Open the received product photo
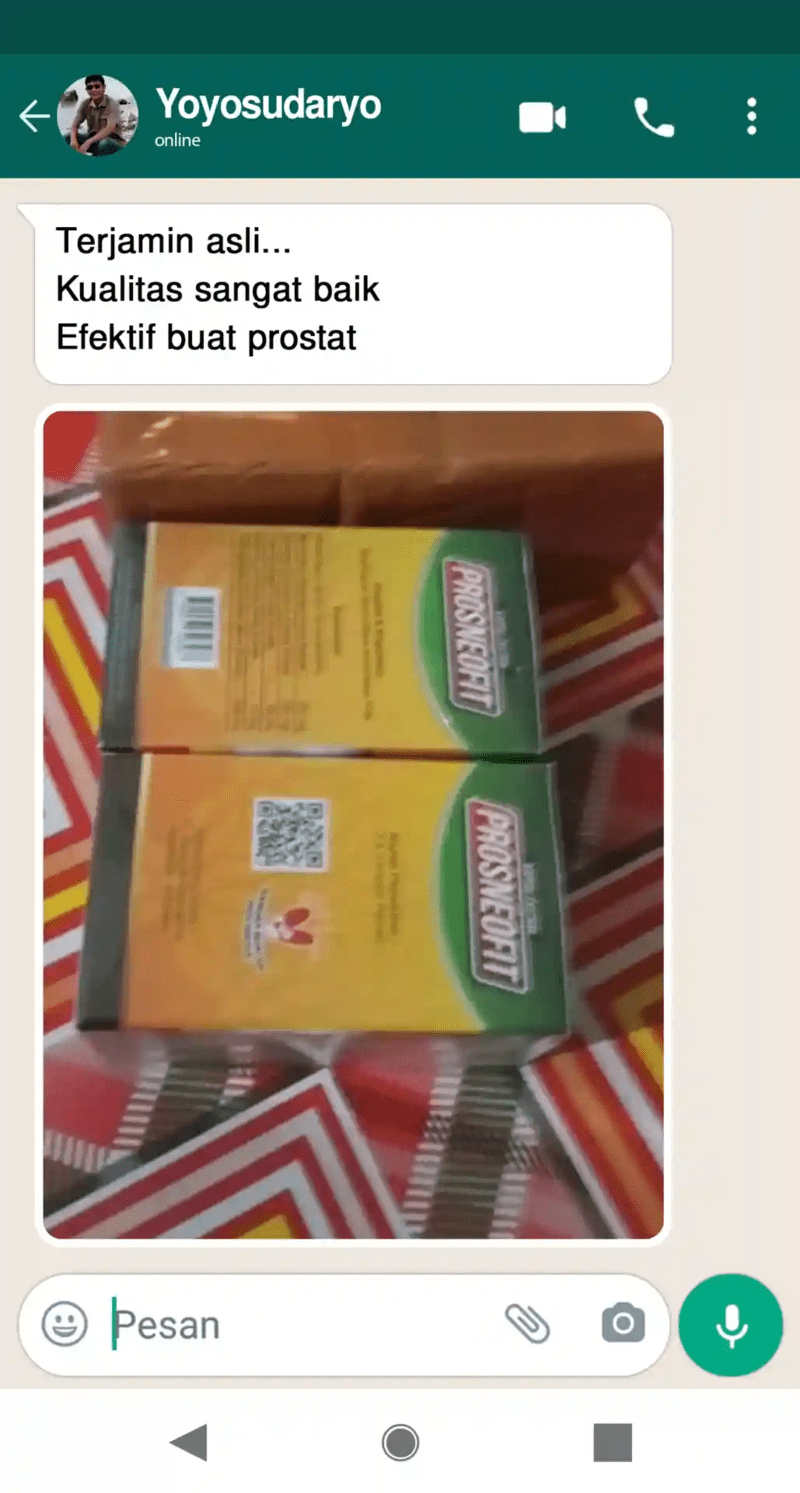Image resolution: width=800 pixels, height=1493 pixels. click(353, 824)
